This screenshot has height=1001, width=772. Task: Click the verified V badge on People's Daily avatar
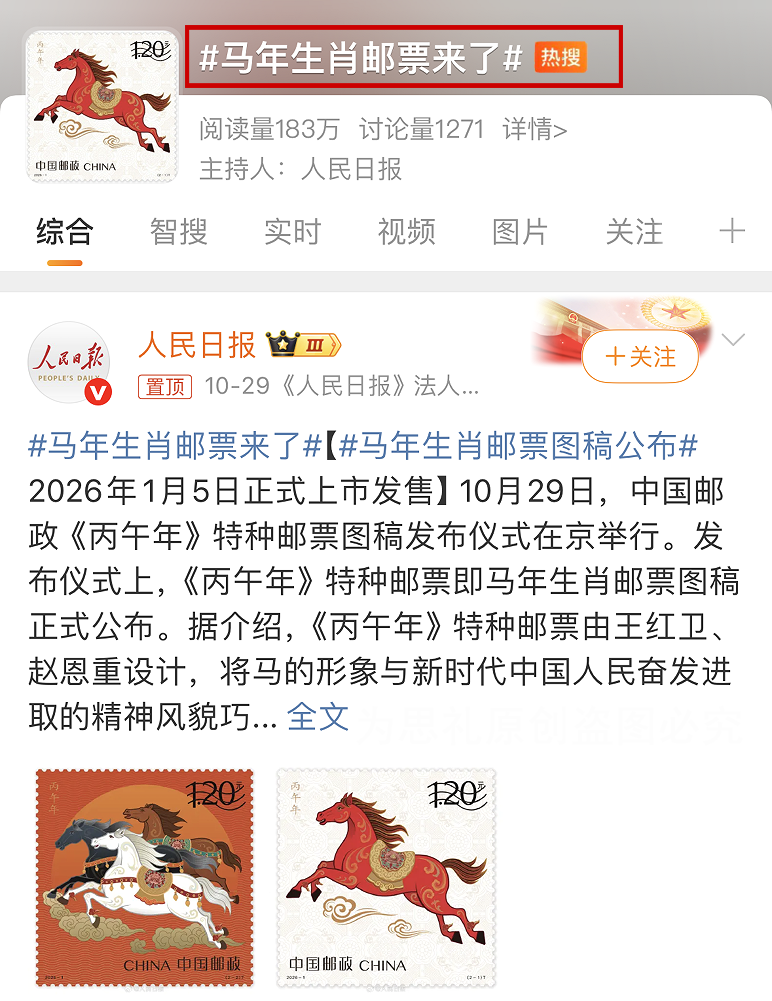(96, 390)
